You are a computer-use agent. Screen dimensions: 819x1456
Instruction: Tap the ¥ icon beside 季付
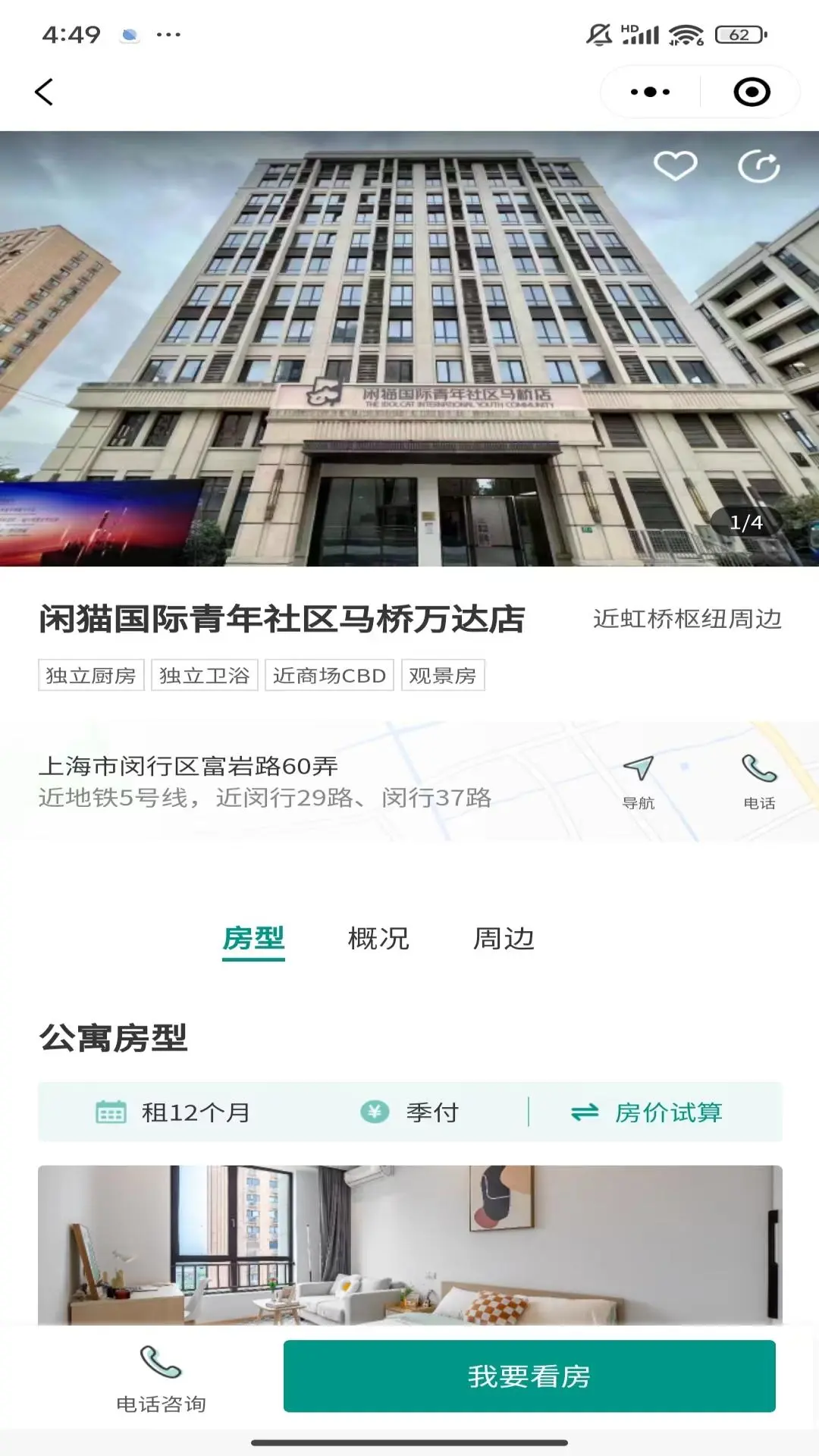[374, 1112]
